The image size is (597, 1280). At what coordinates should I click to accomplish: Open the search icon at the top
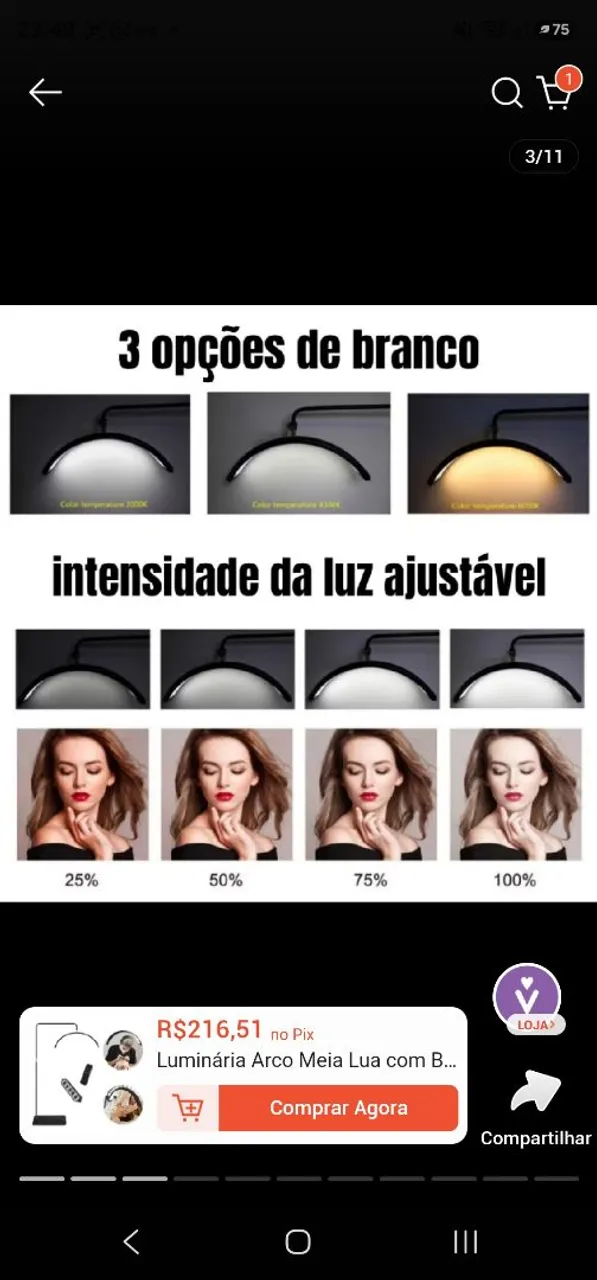(x=507, y=93)
